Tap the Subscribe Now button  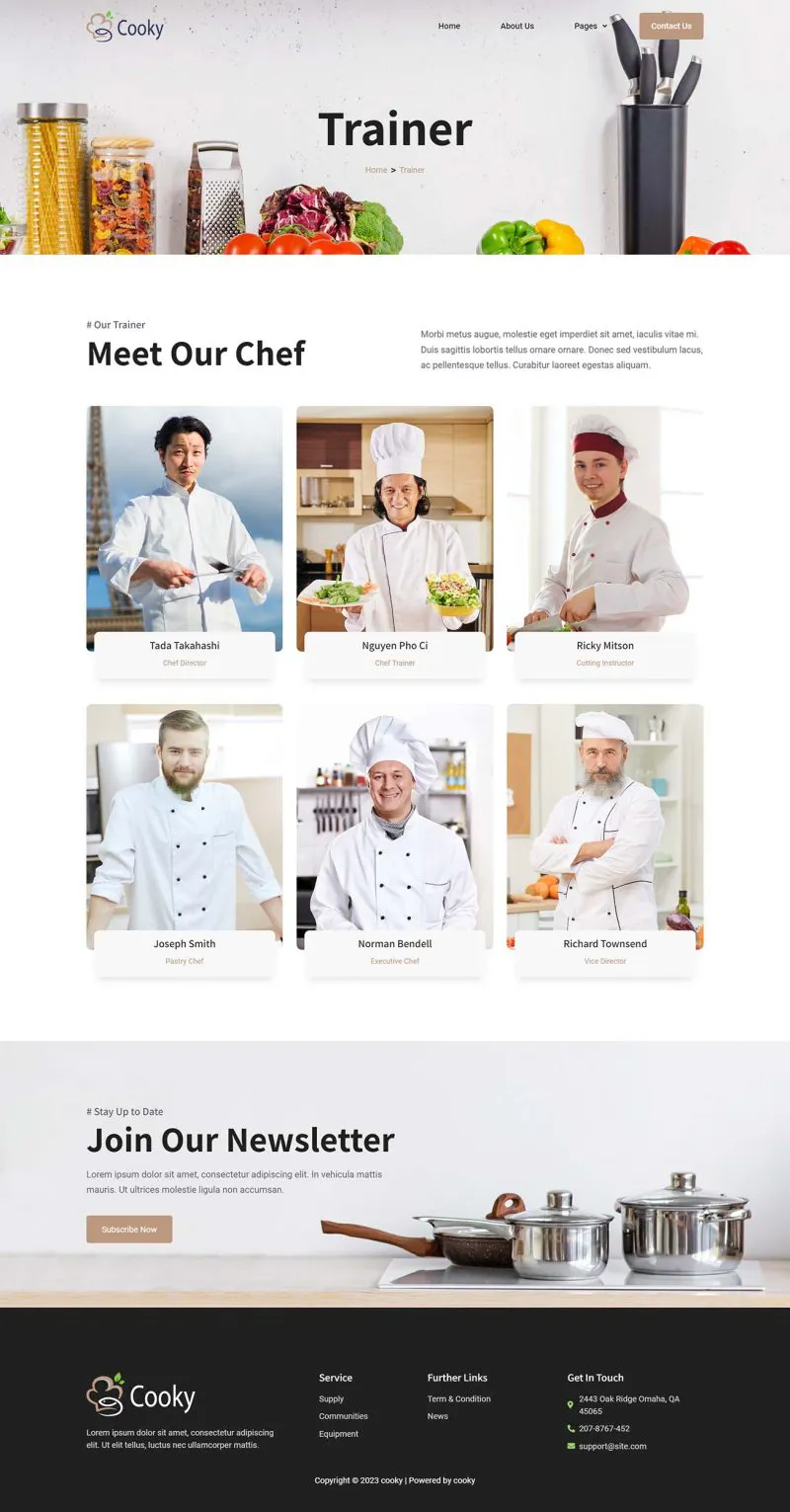129,1230
